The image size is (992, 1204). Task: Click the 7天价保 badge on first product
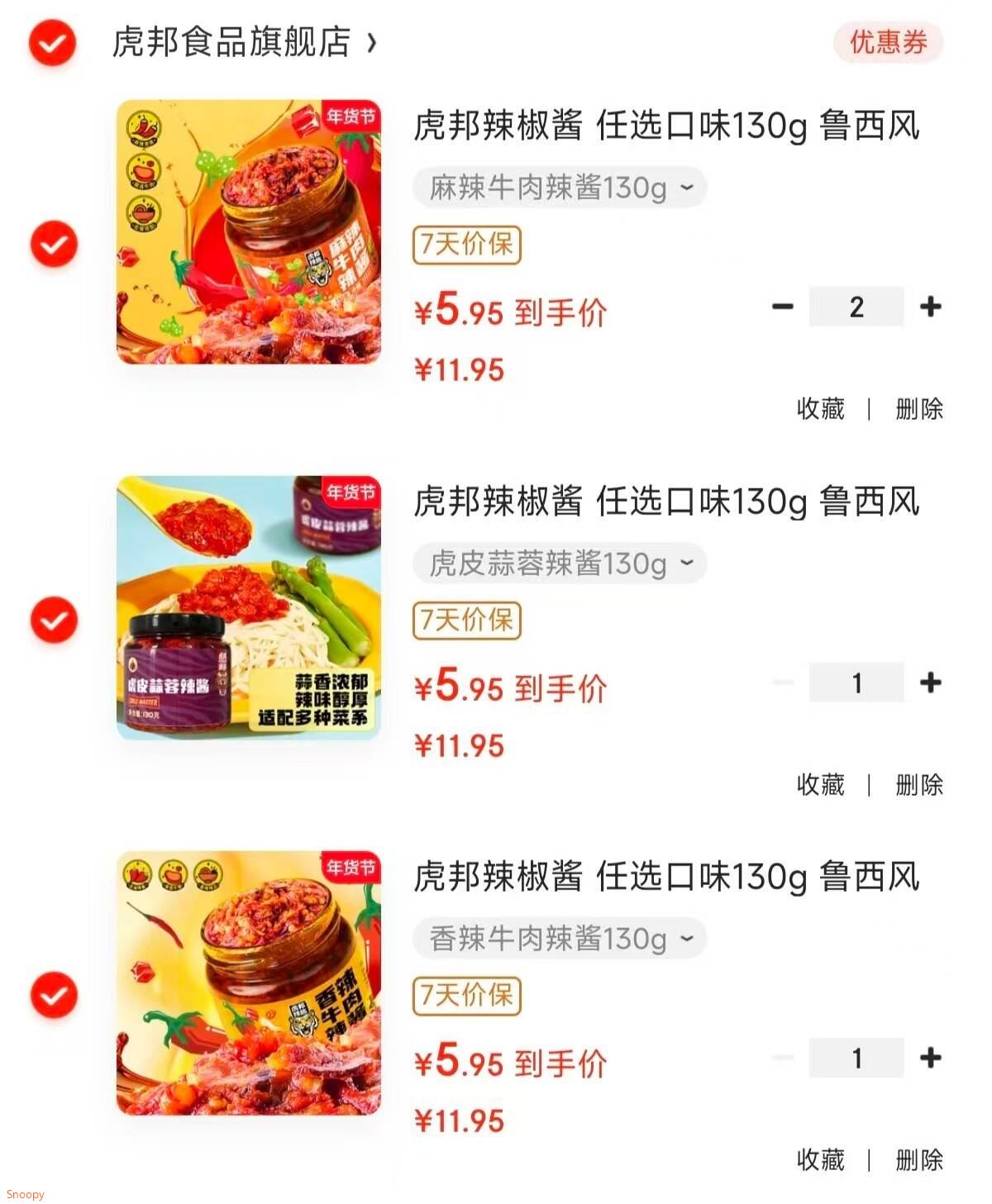coord(466,245)
